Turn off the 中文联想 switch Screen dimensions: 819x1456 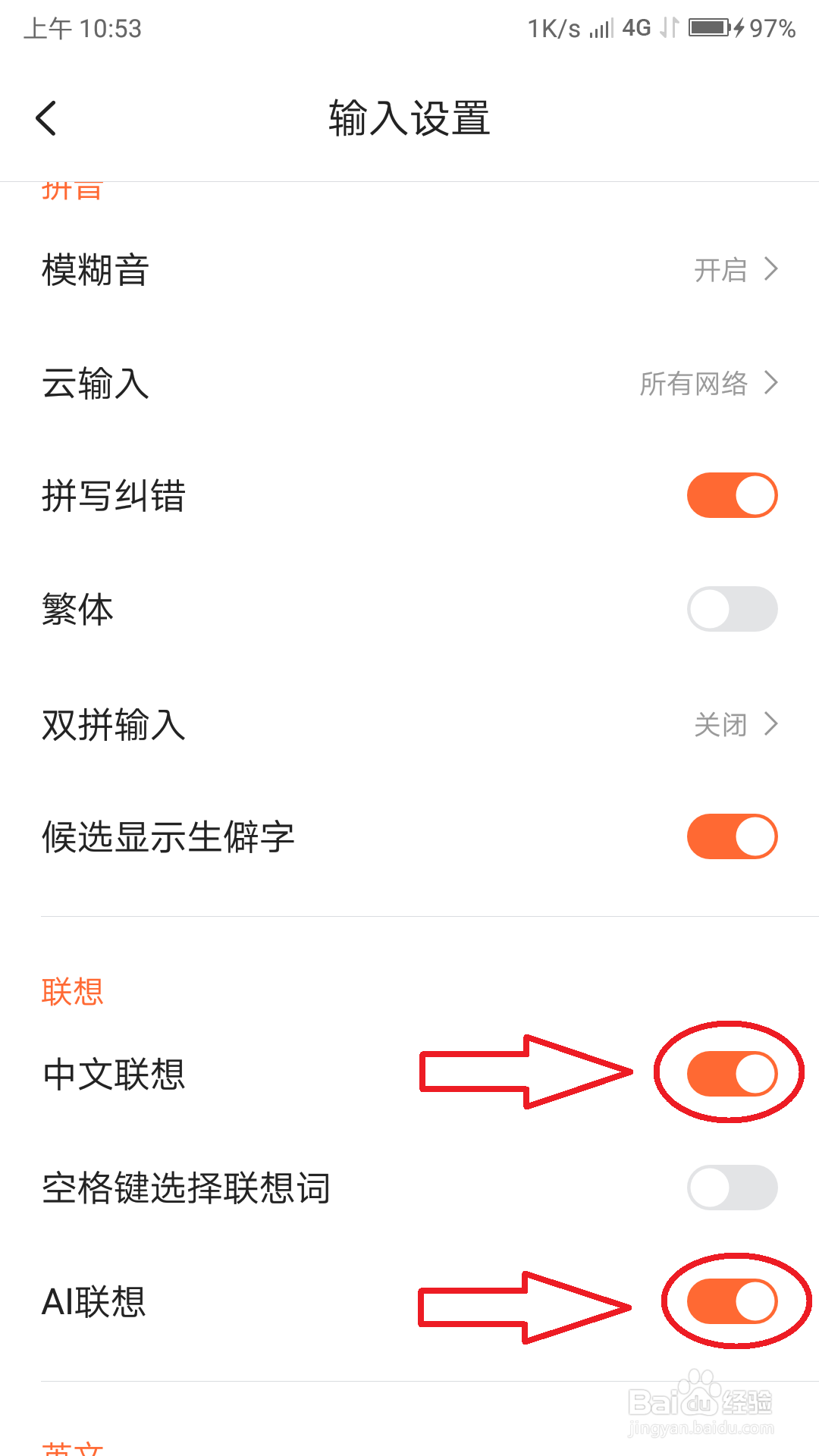pos(730,1072)
